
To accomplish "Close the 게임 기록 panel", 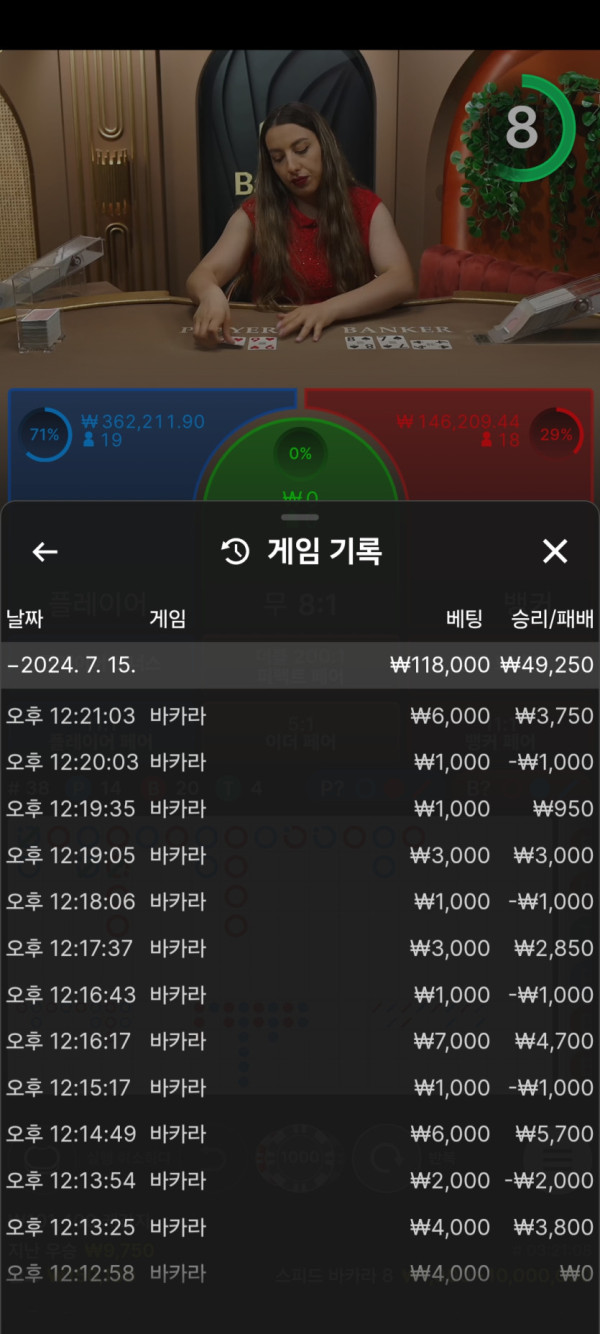I will click(554, 551).
